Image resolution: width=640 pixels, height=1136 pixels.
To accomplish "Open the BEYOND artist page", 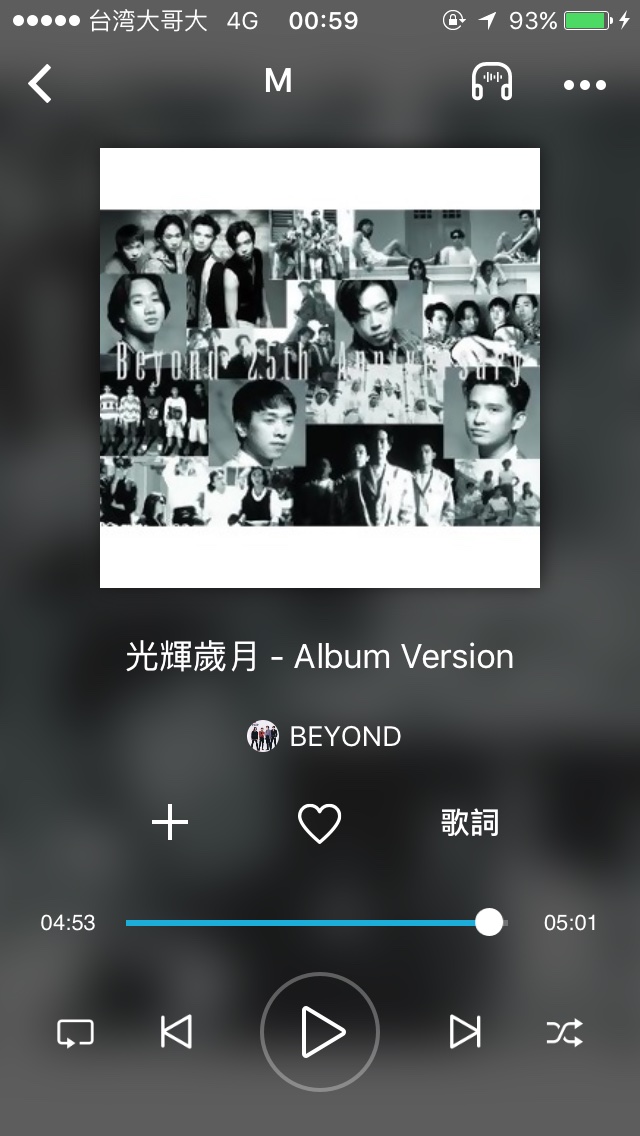I will point(324,737).
